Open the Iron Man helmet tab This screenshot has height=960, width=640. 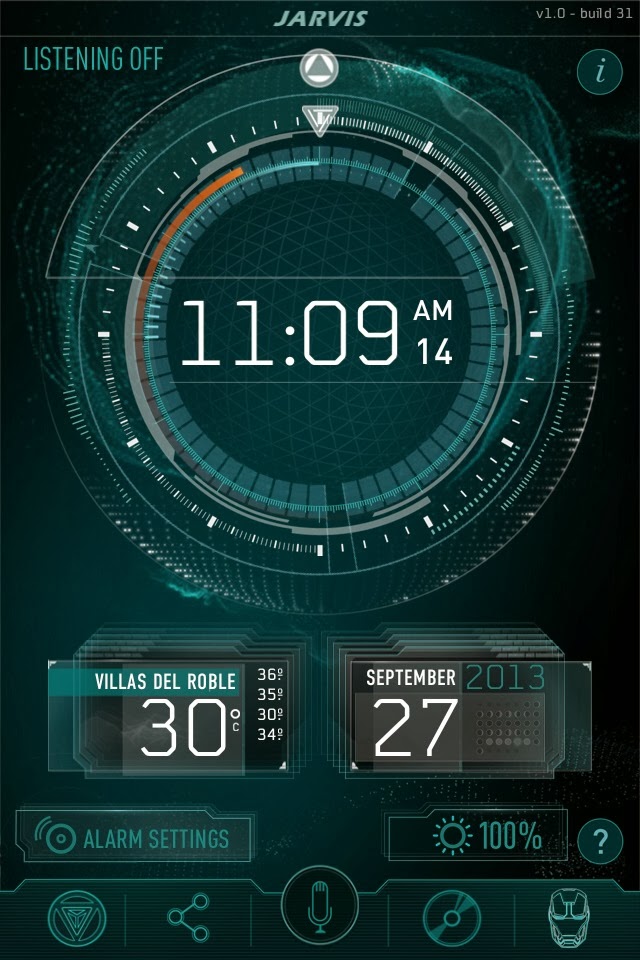pos(567,915)
